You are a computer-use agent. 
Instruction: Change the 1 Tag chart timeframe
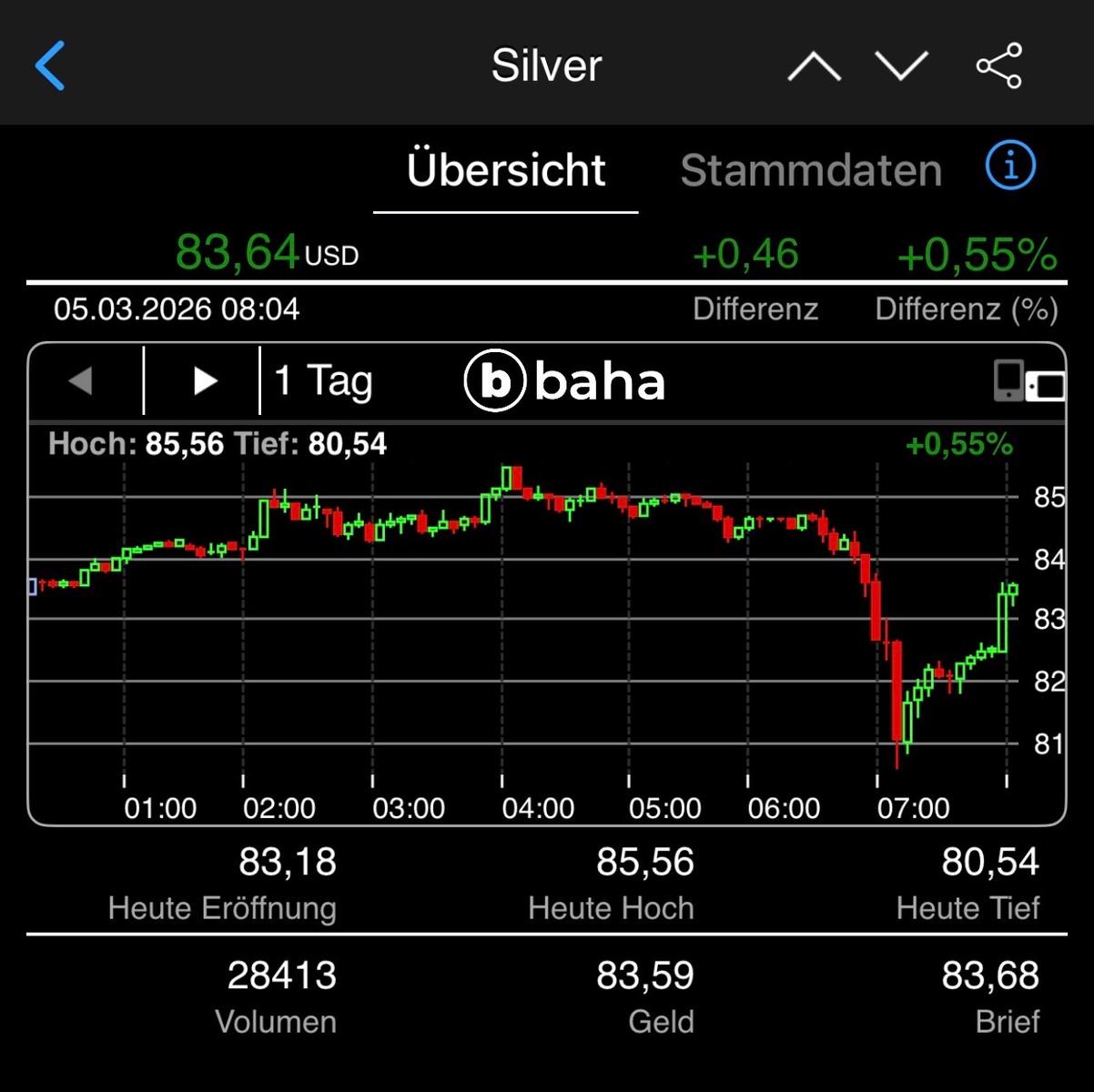pyautogui.click(x=324, y=380)
